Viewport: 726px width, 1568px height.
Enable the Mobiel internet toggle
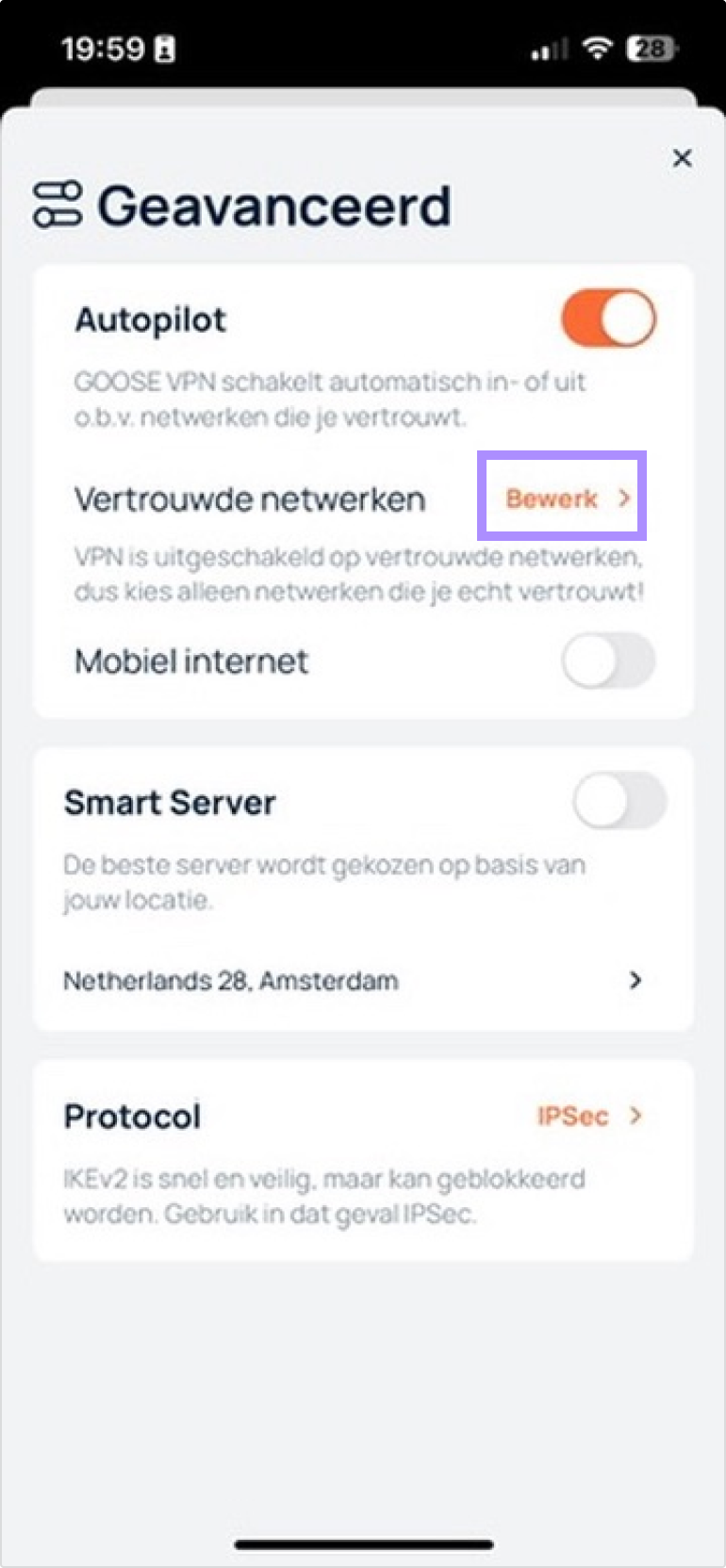tap(608, 661)
